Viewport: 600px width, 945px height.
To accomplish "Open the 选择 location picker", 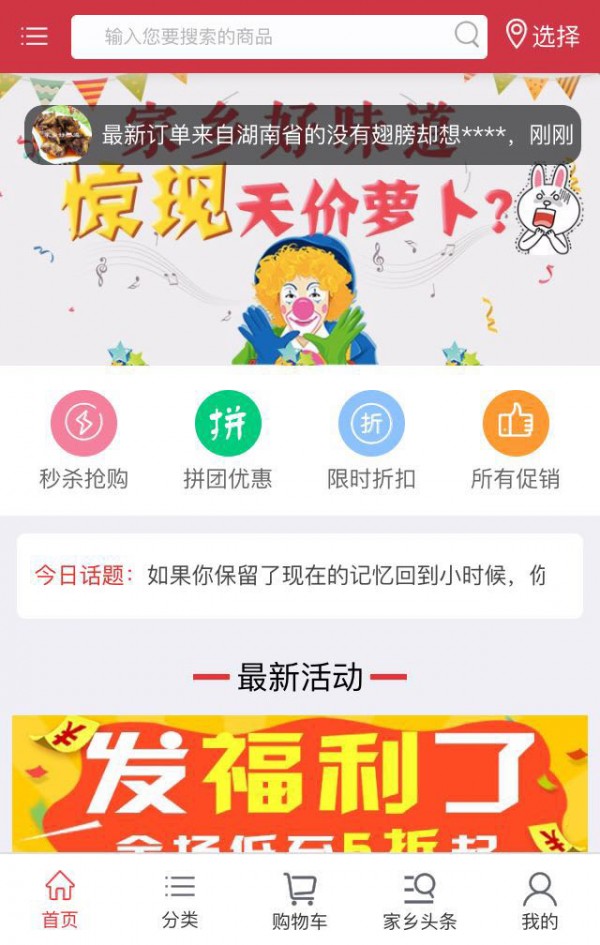I will [543, 36].
